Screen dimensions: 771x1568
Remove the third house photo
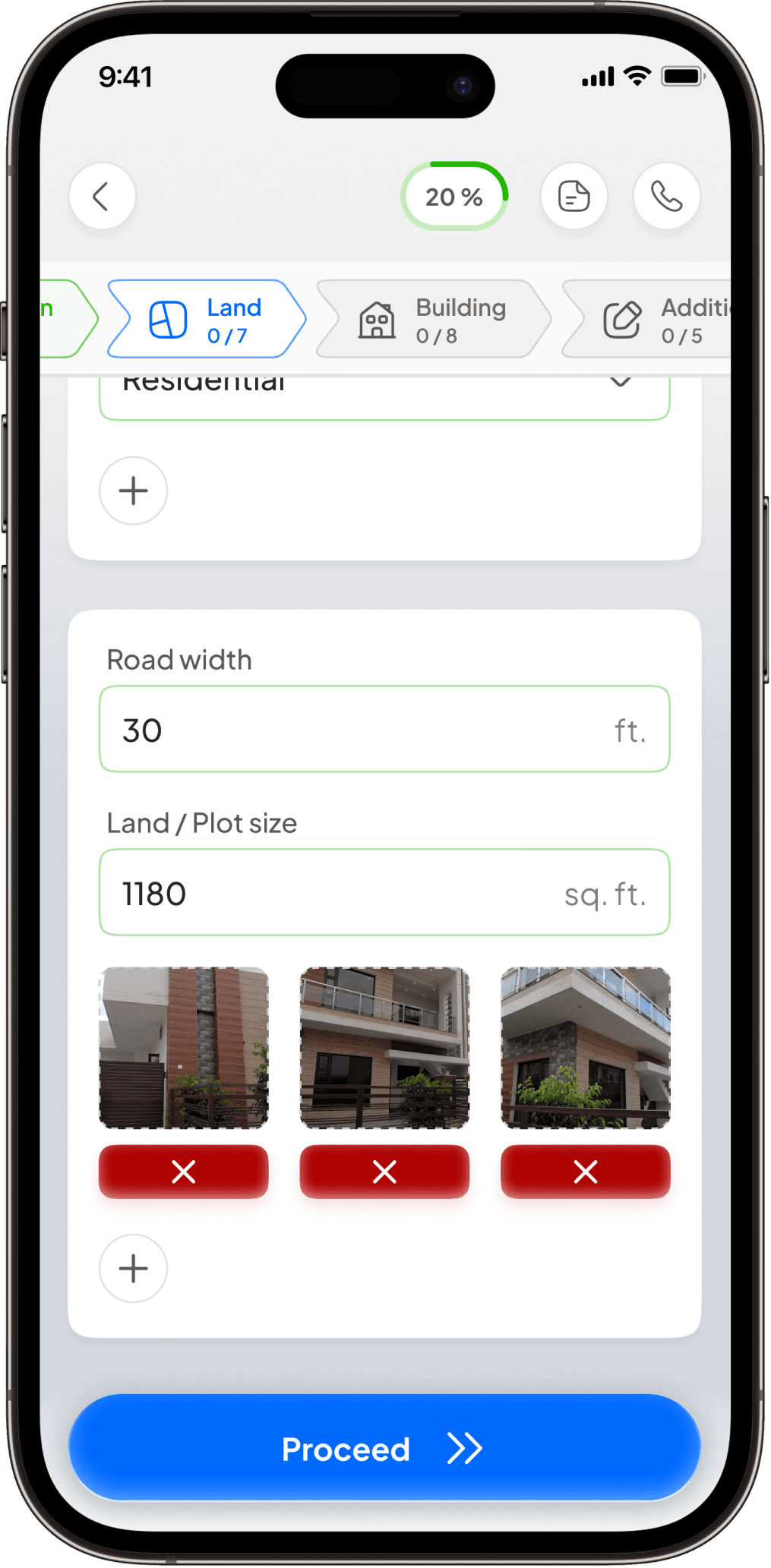pos(586,1172)
